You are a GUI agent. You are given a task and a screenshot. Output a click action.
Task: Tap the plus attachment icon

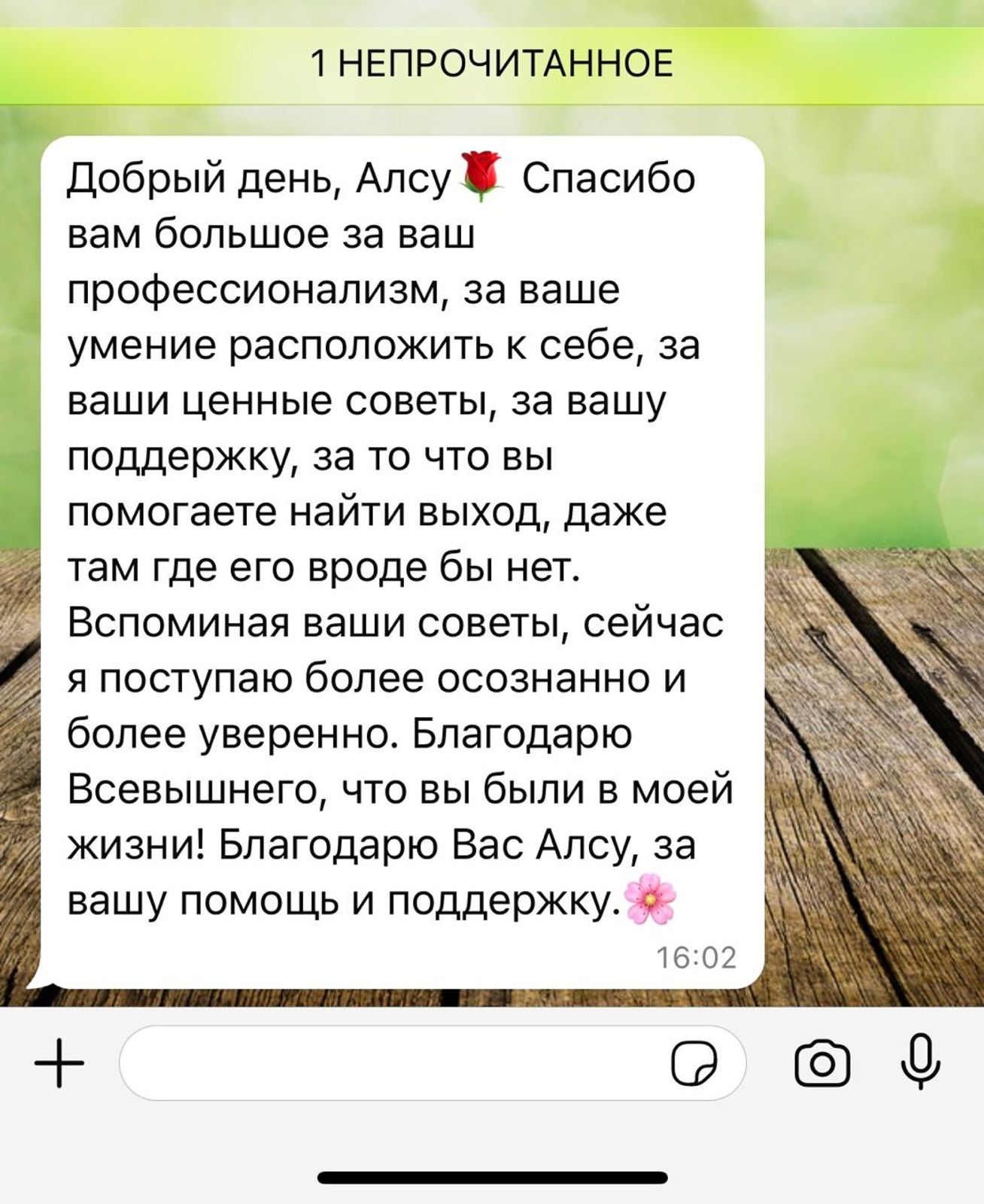click(59, 1063)
